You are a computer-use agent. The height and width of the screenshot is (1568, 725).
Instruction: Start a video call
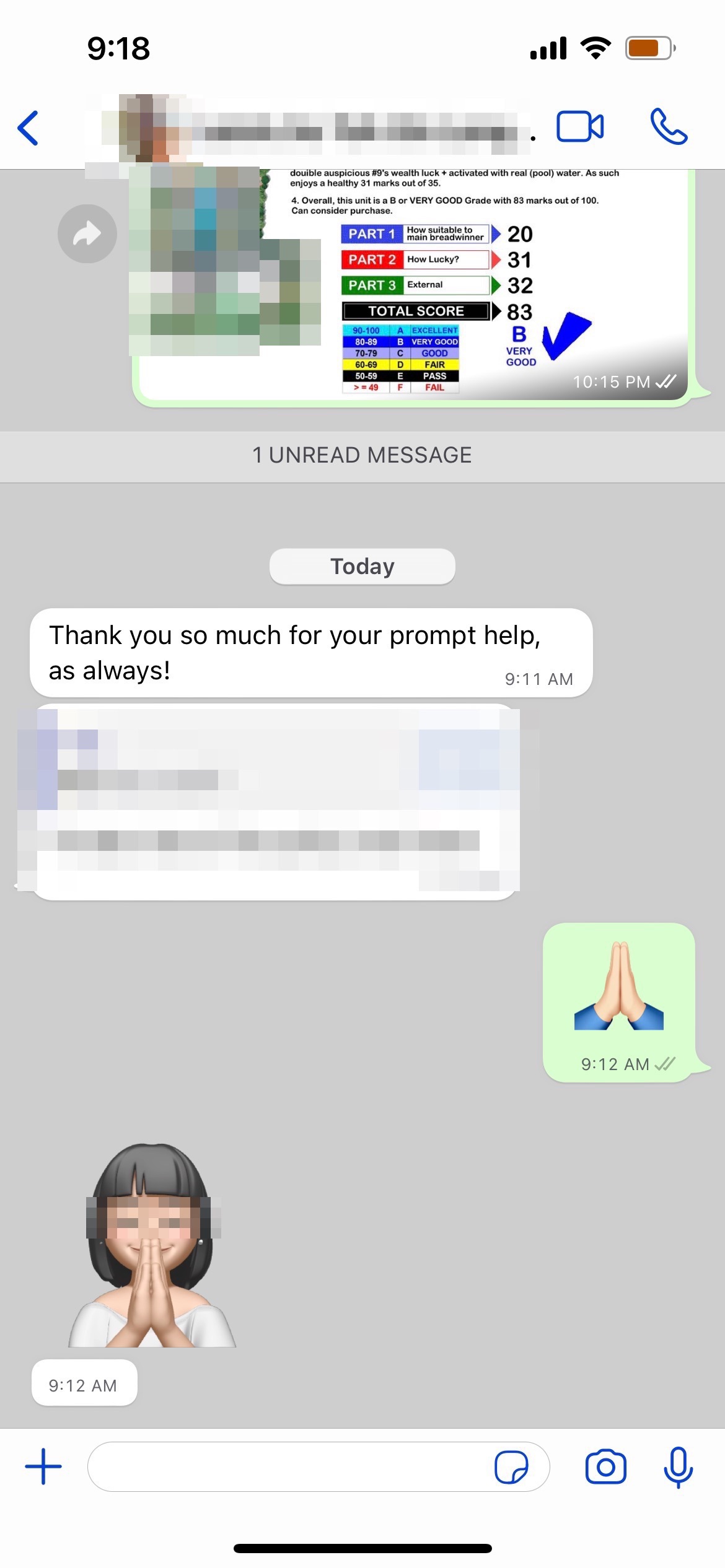click(579, 127)
